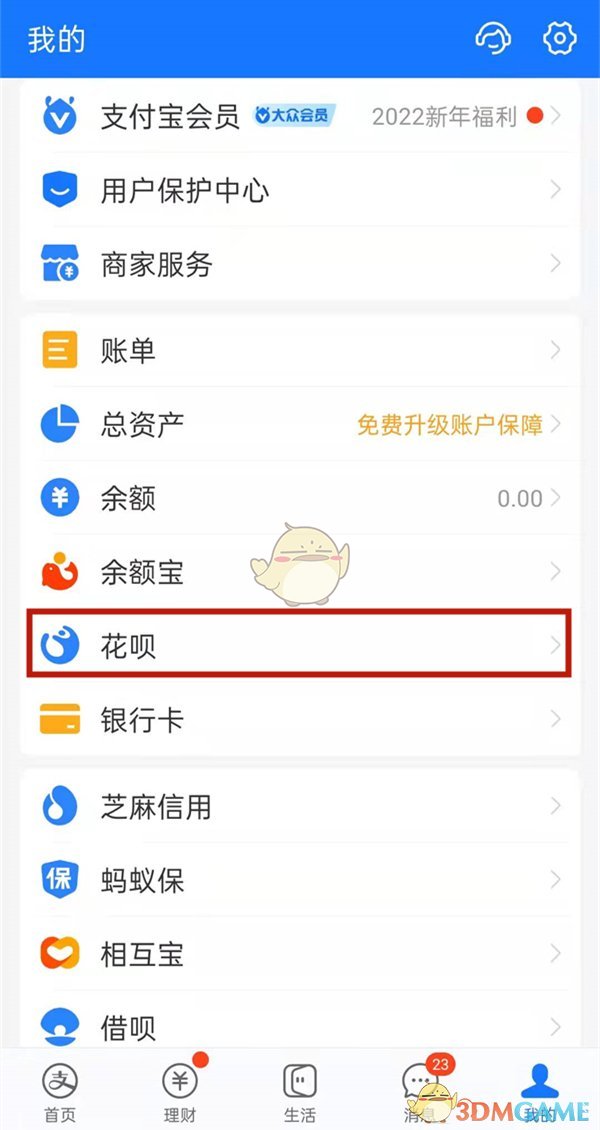Open 银行卡 bank cards
The width and height of the screenshot is (600, 1130).
pyautogui.click(x=300, y=720)
